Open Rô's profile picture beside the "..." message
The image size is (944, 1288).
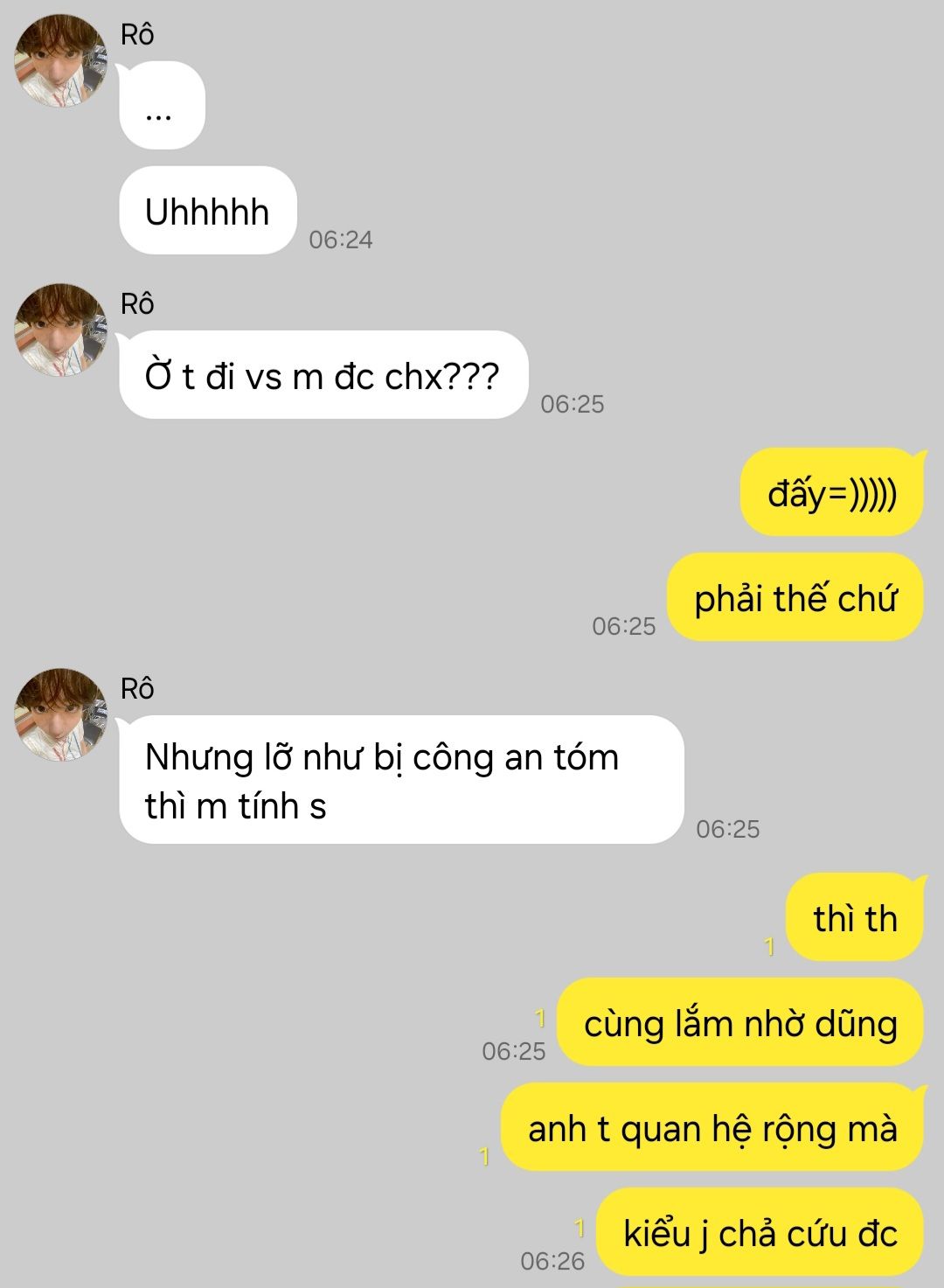(61, 61)
